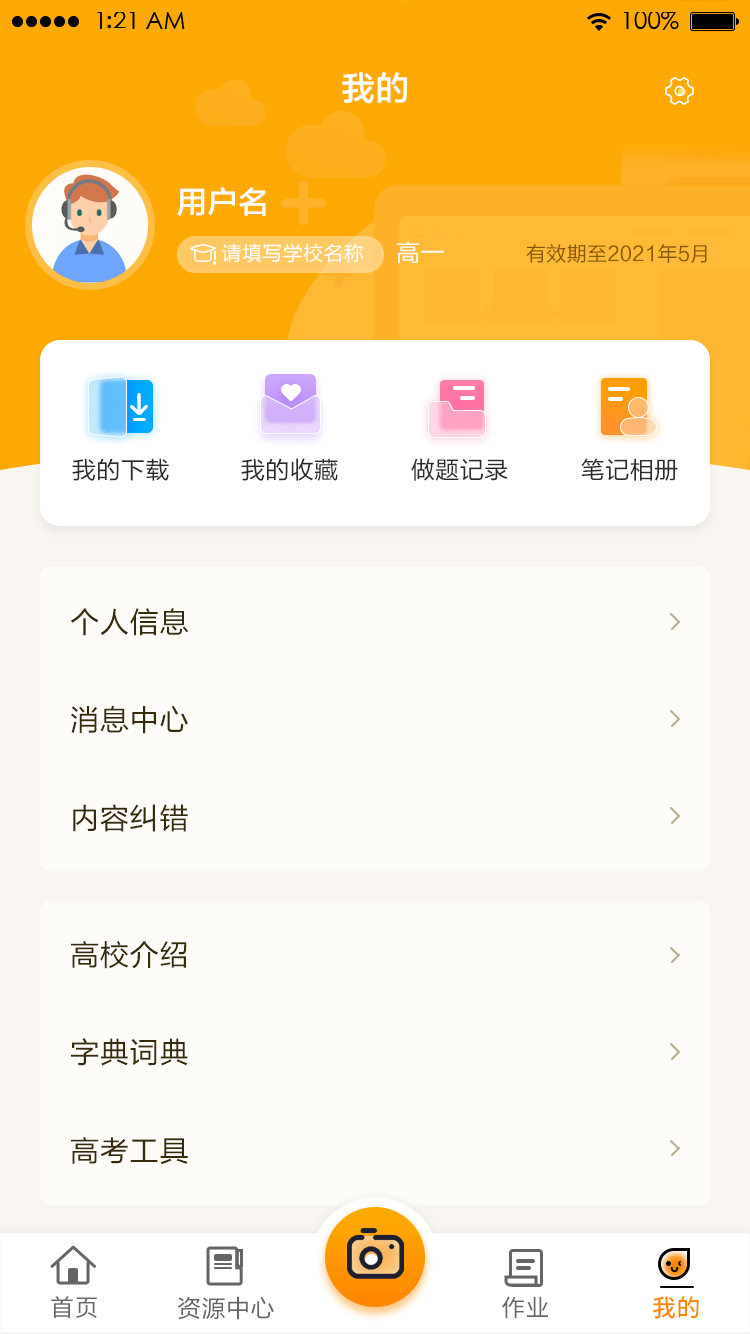The image size is (750, 1334).
Task: Select the 我的 tab
Action: pos(676,1283)
